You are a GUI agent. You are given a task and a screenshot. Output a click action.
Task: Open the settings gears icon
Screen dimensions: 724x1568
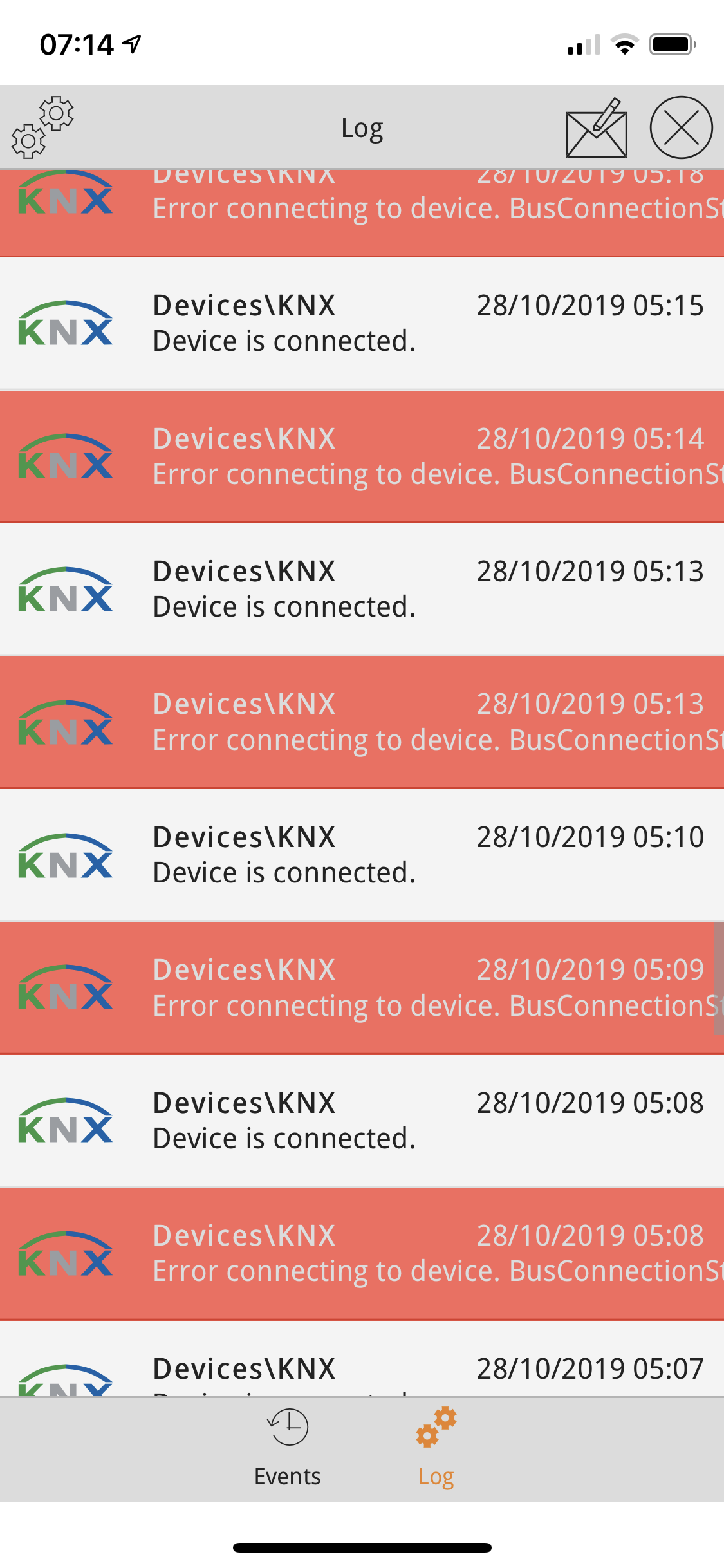point(42,127)
